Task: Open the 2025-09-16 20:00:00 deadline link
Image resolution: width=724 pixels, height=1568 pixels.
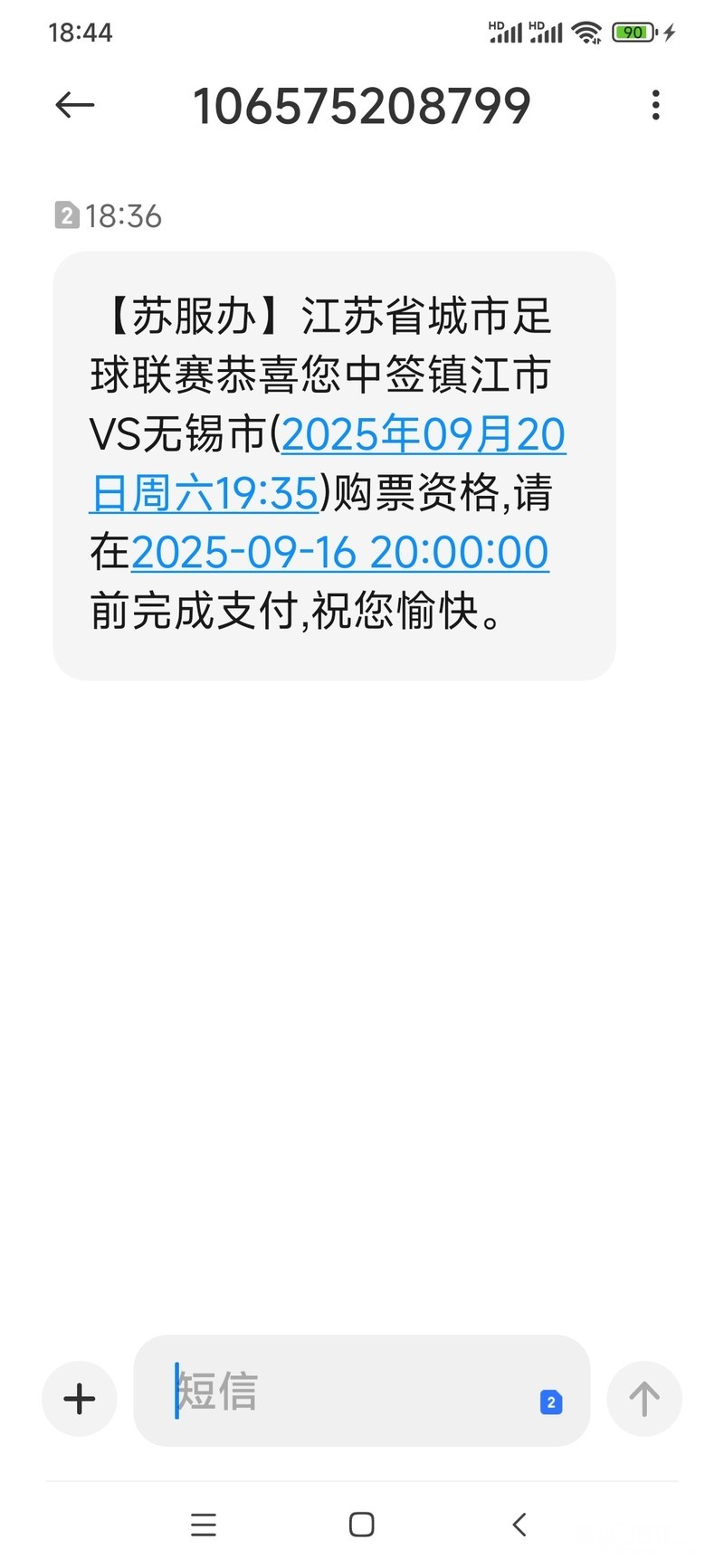Action: tap(339, 553)
